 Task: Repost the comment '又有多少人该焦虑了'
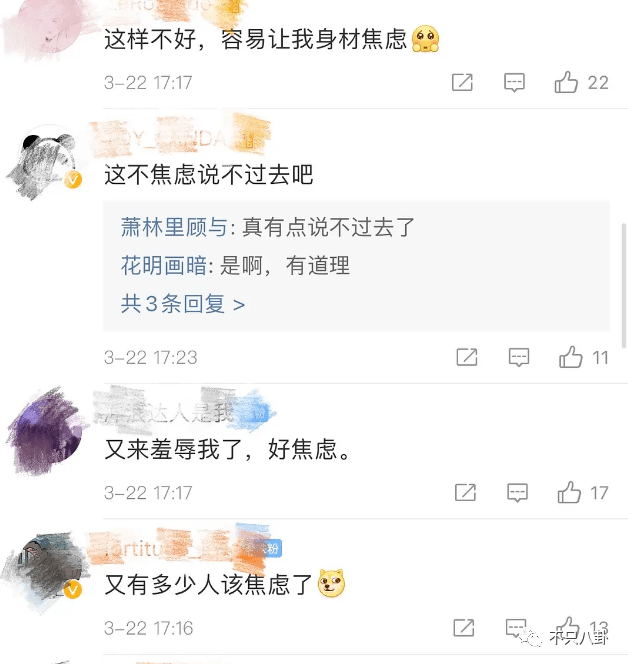pyautogui.click(x=465, y=628)
